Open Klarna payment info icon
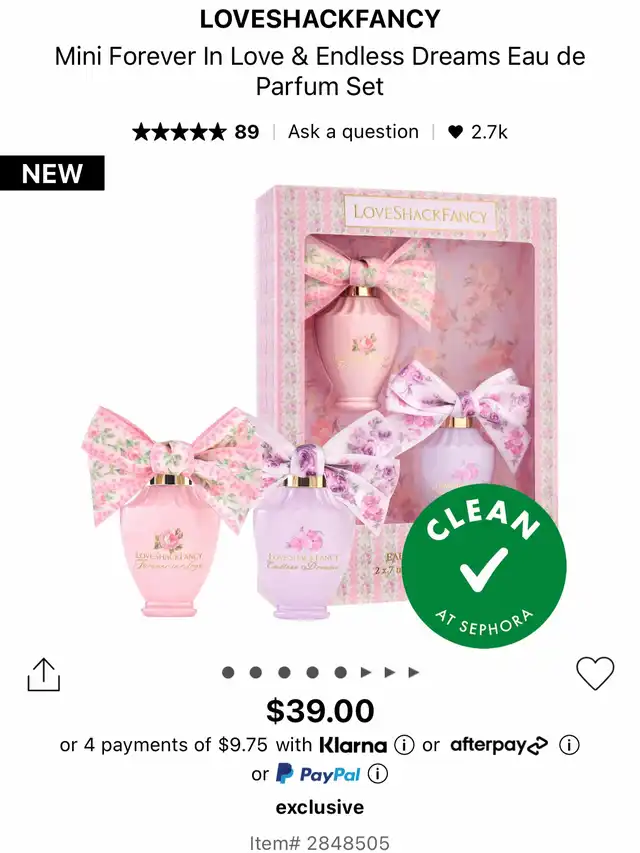Screen dimensions: 640x853 (404, 745)
